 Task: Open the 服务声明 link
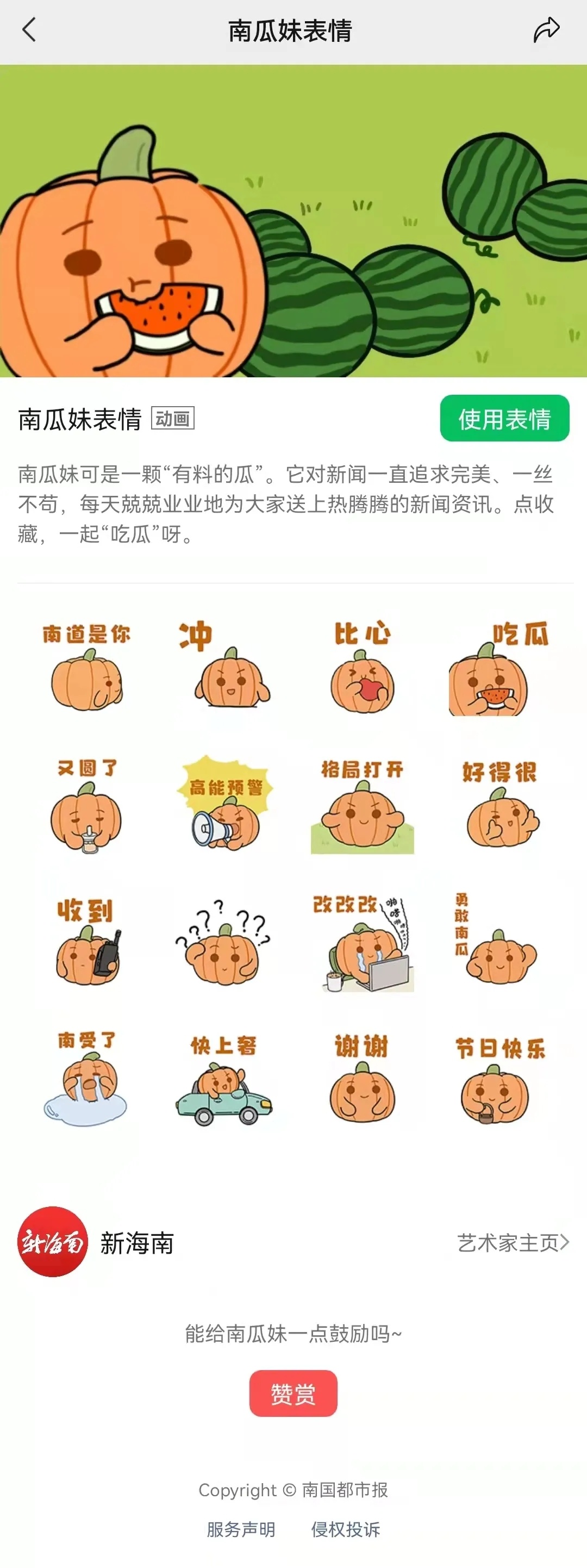241,1529
